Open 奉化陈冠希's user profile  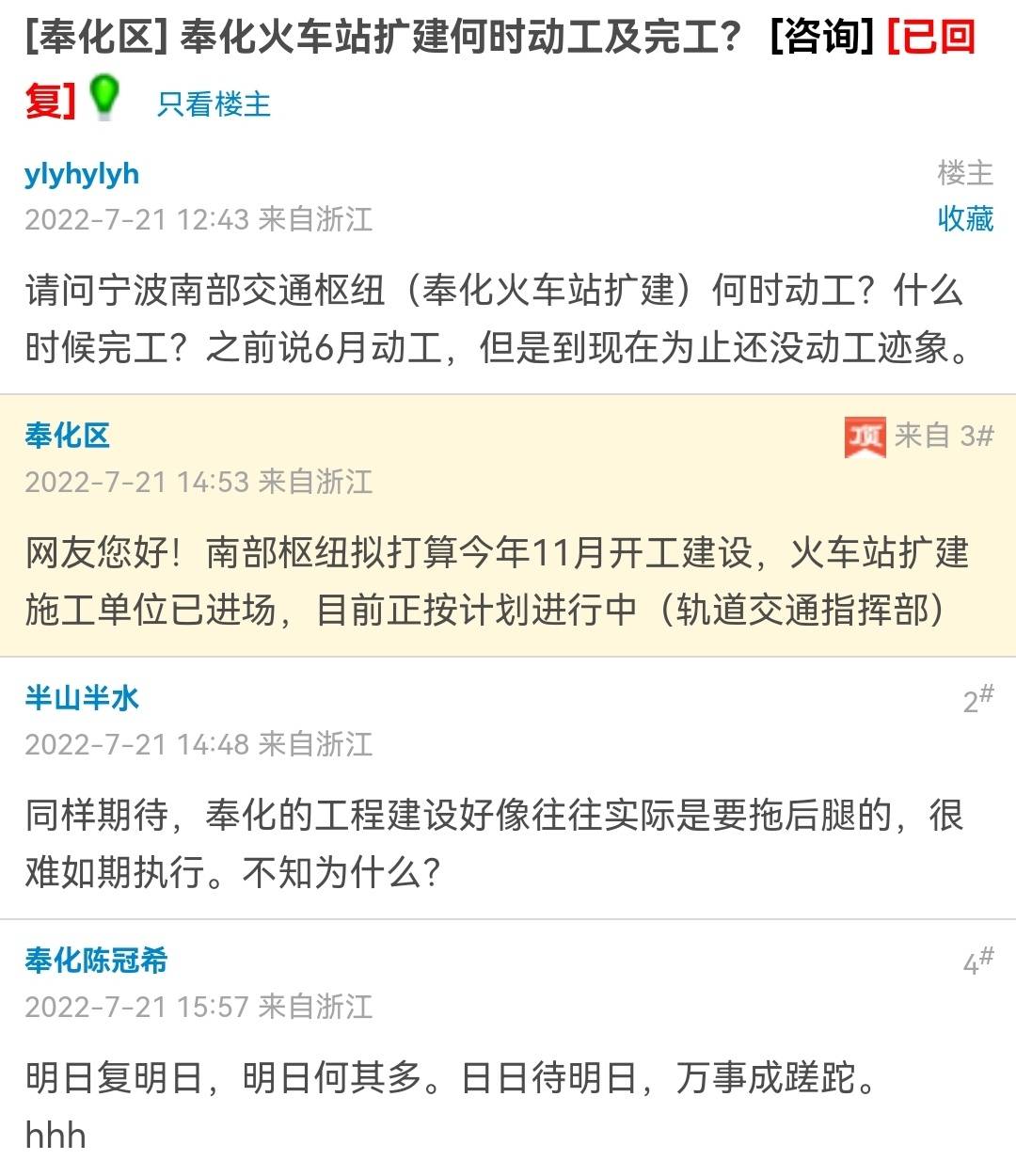point(96,961)
